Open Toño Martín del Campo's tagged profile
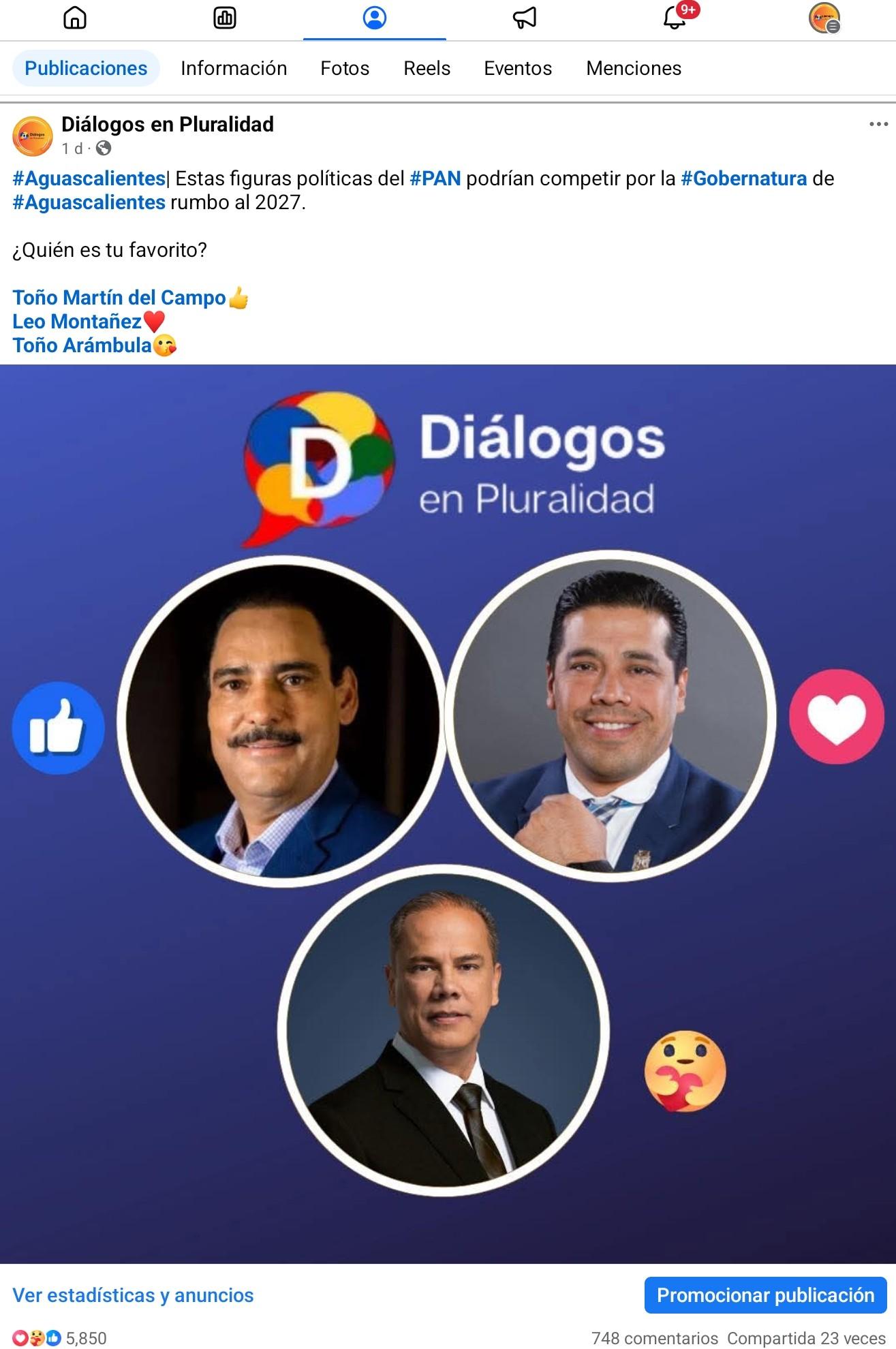Viewport: 896px width, 1349px height. (119, 298)
